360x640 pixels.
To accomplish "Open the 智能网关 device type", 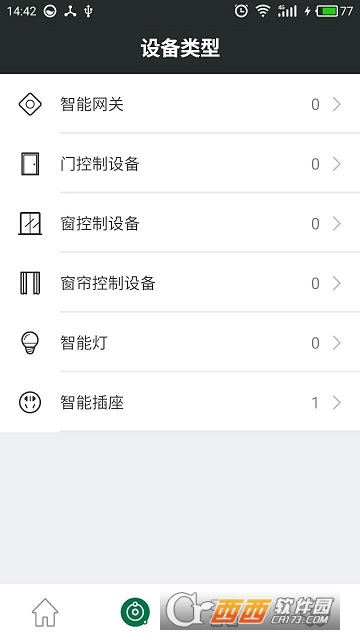I will point(180,104).
